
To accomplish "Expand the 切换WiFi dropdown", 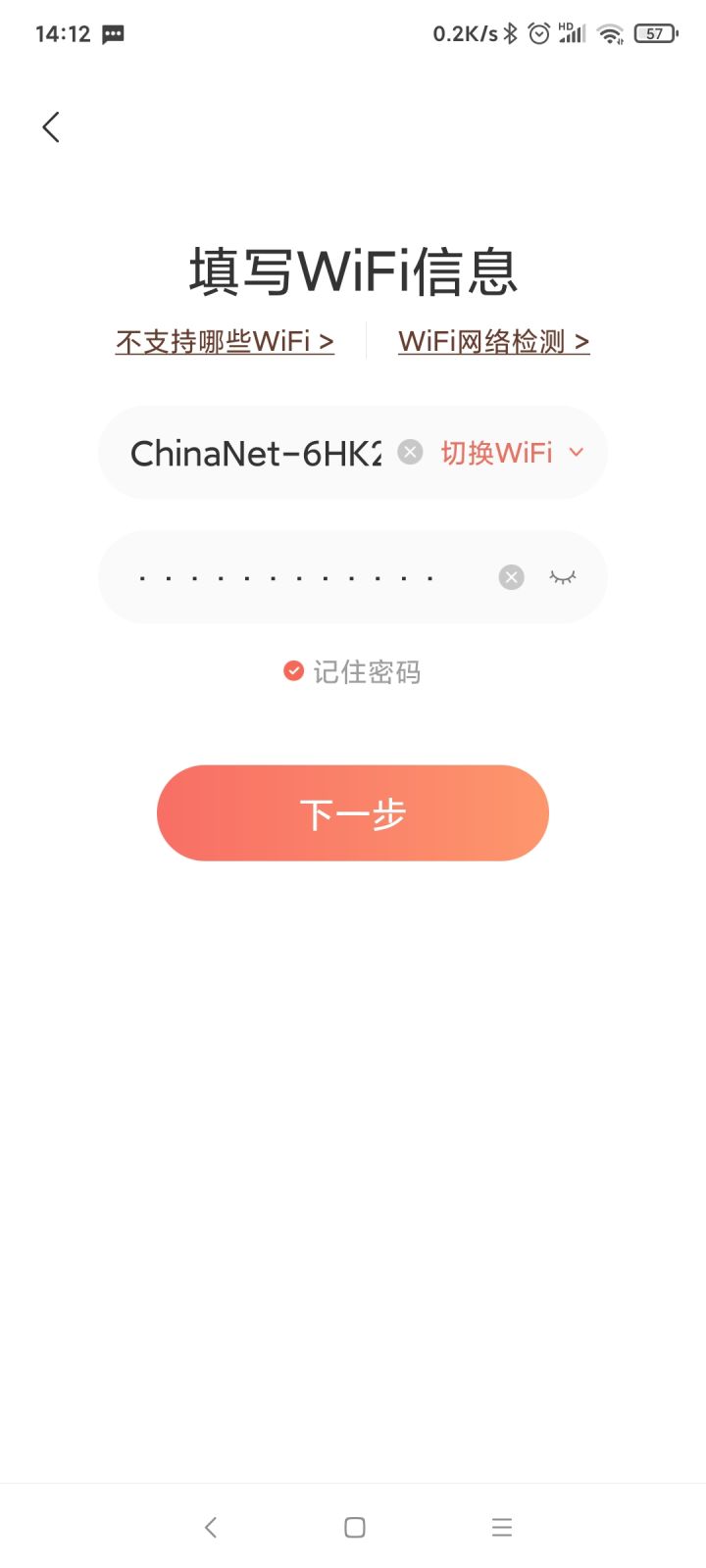I will coord(512,453).
